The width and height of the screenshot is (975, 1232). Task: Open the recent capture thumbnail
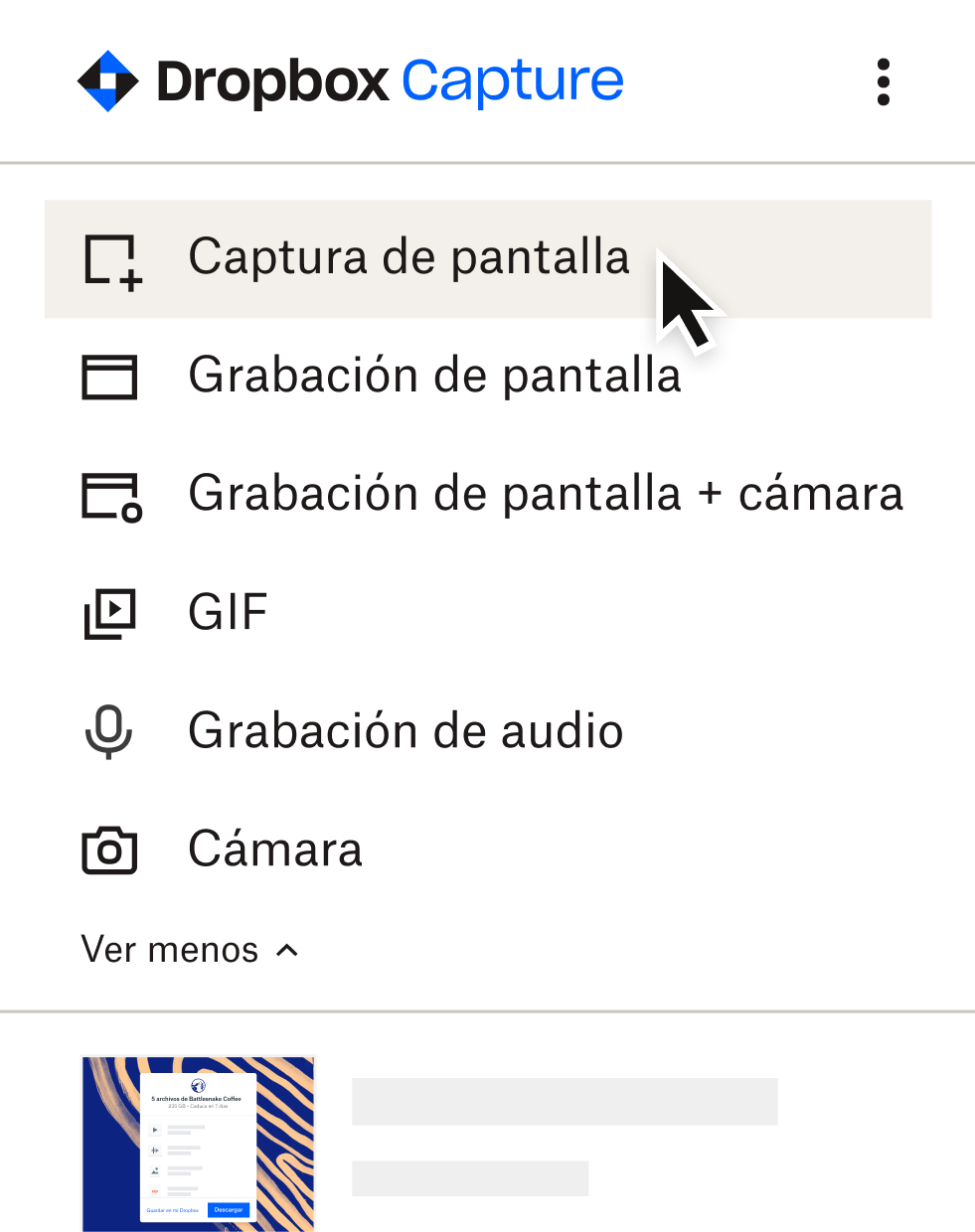(x=197, y=1143)
